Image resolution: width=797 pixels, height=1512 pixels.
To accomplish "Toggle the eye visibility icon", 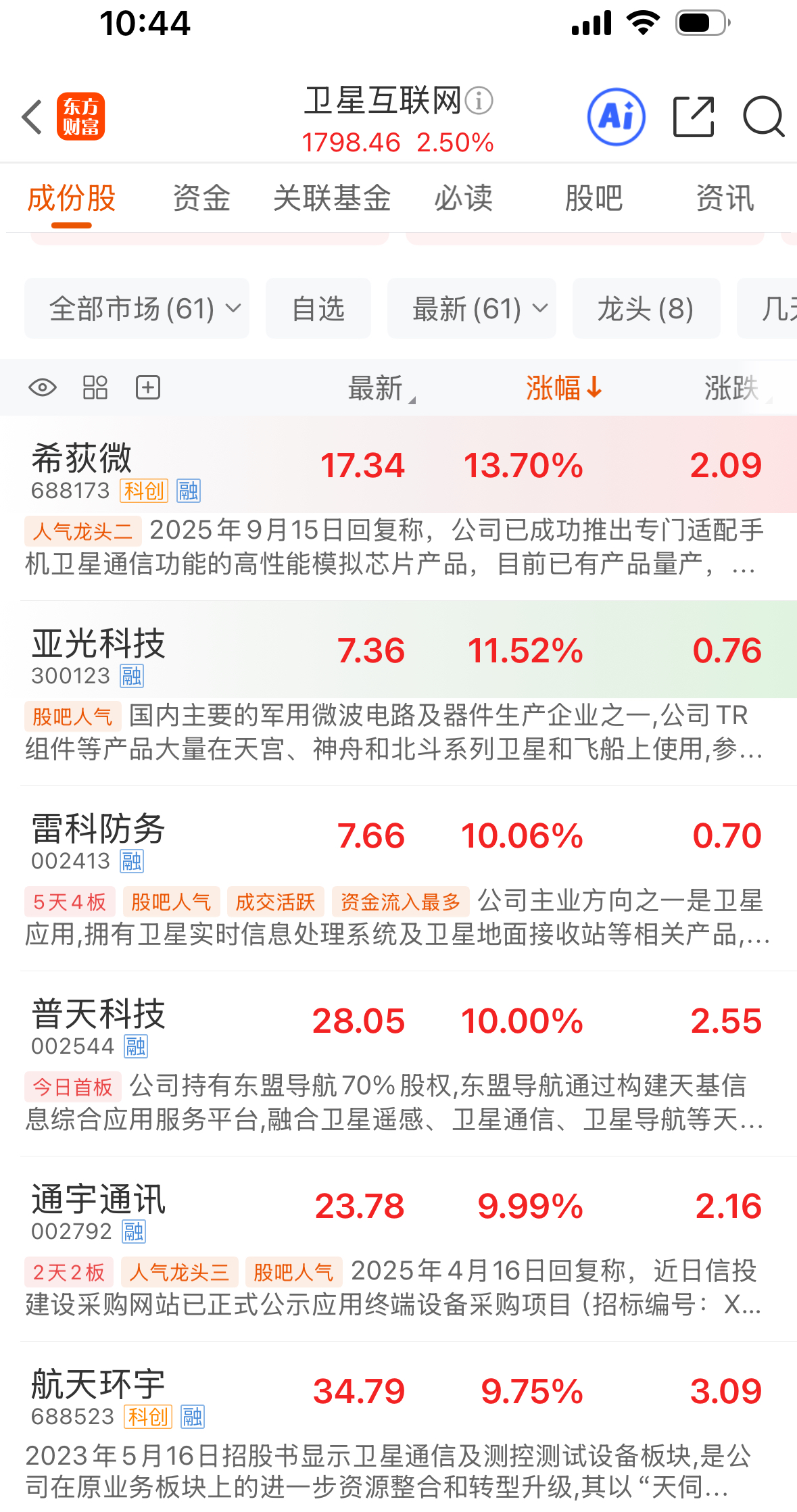I will coord(43,388).
